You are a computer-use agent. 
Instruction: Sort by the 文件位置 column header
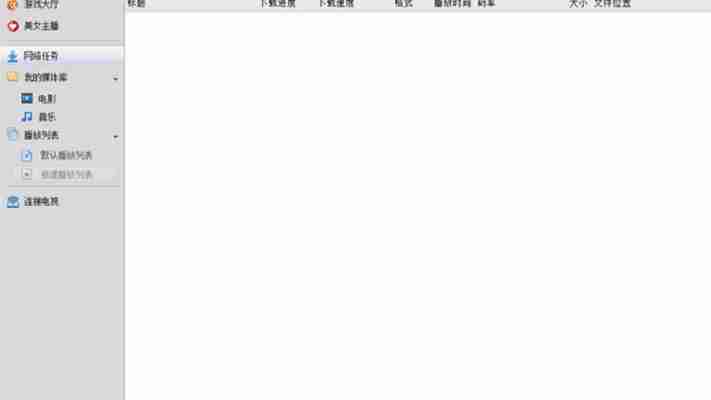(612, 4)
